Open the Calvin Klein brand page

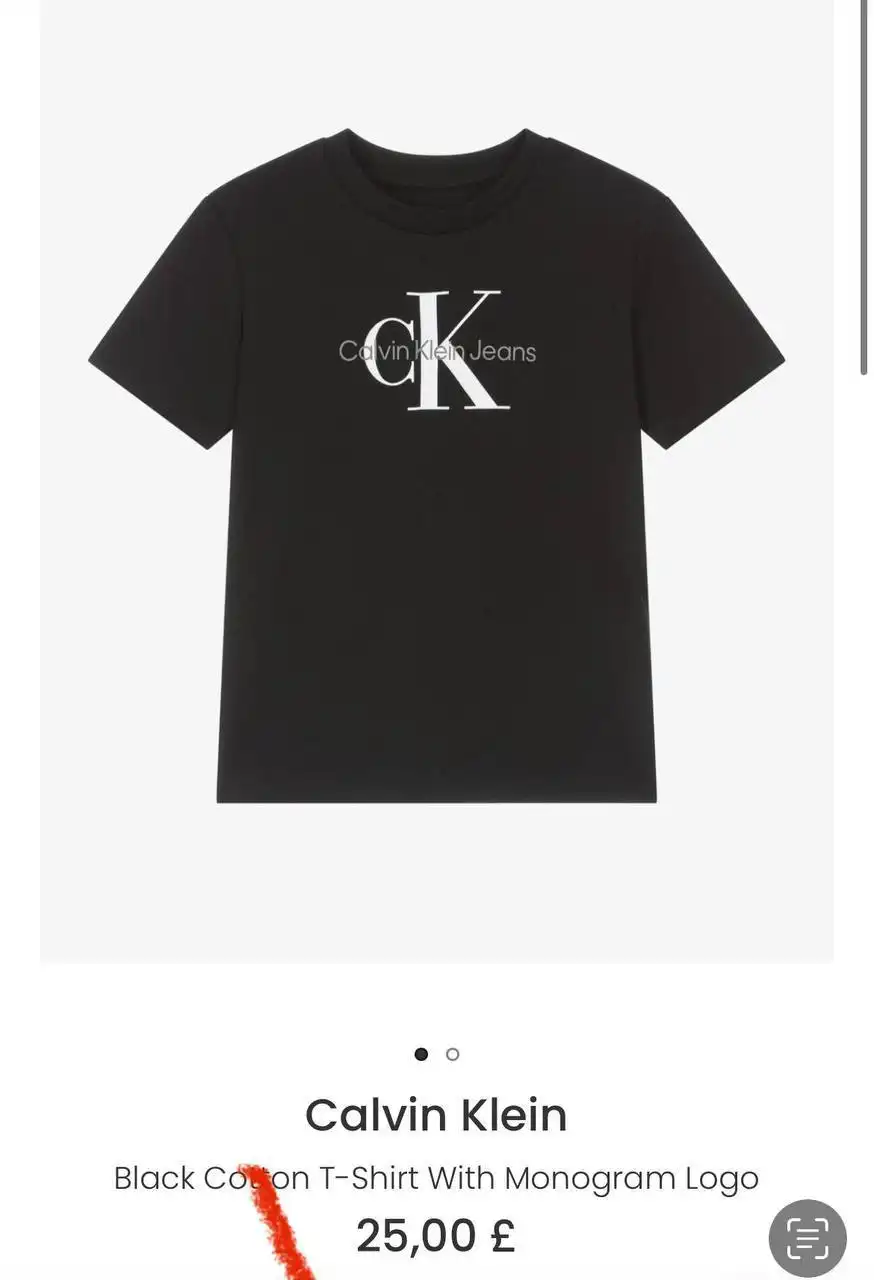[x=437, y=1113]
